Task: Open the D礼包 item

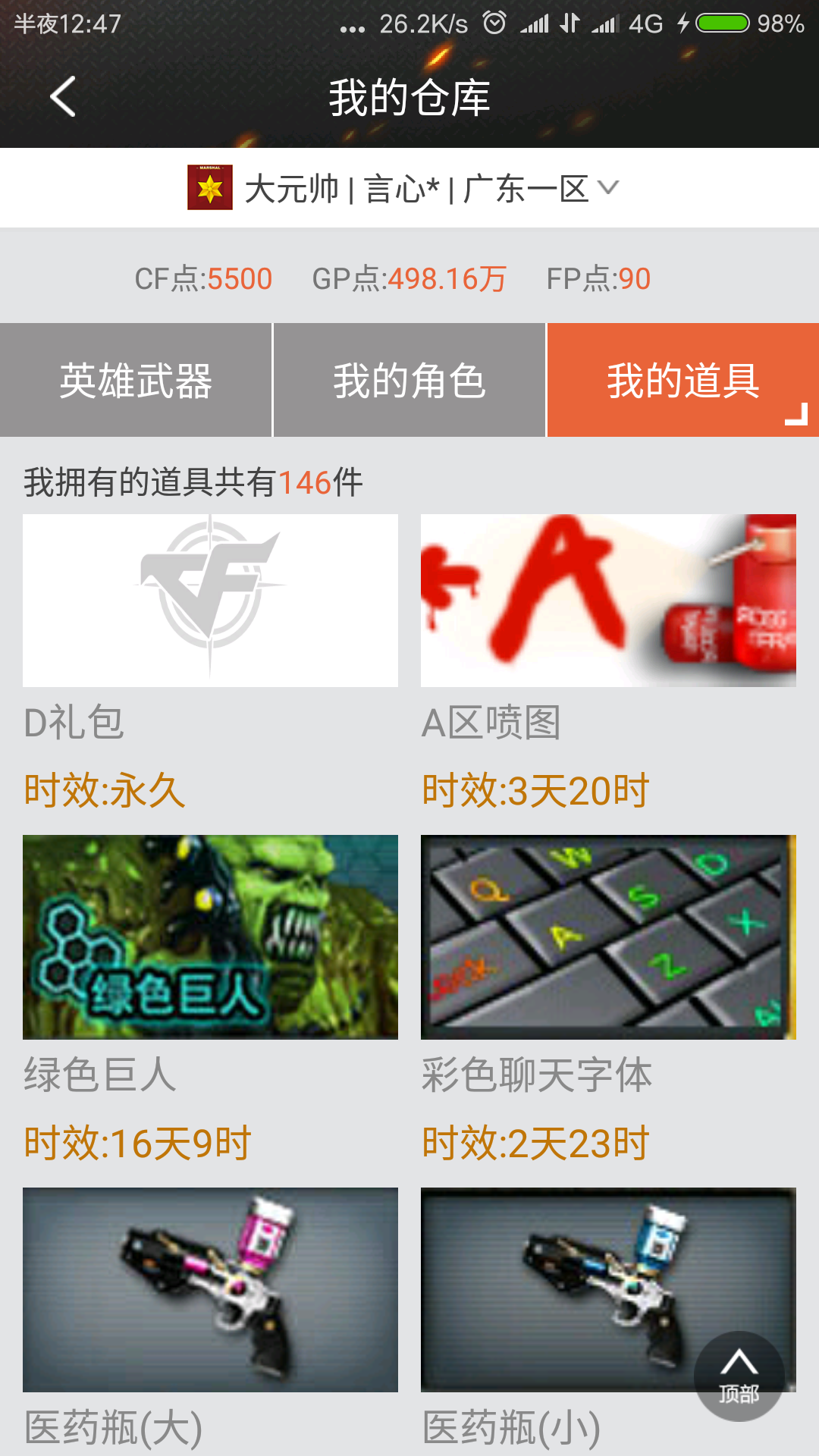Action: pyautogui.click(x=210, y=601)
